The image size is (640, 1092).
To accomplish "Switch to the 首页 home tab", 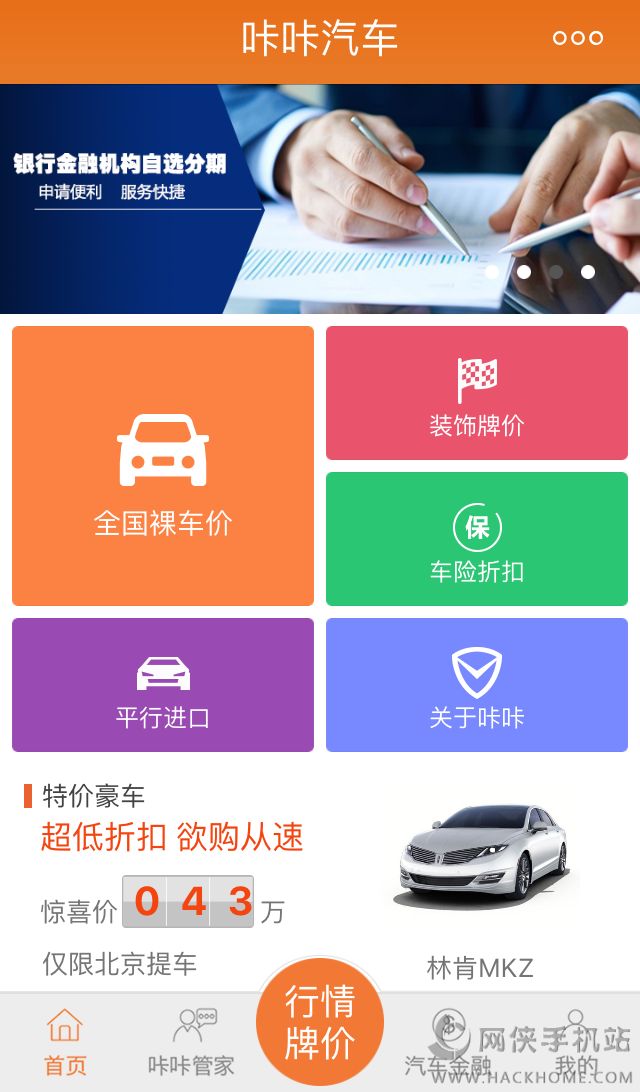I will 65,1042.
